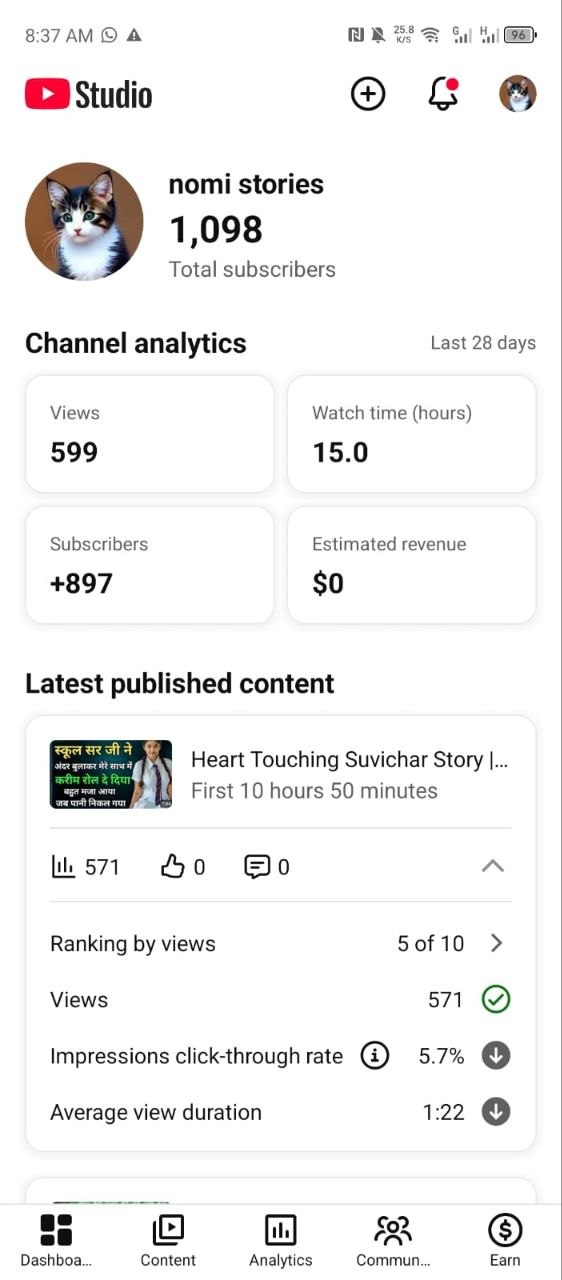562x1280 pixels.
Task: Open the notifications bell
Action: click(443, 94)
